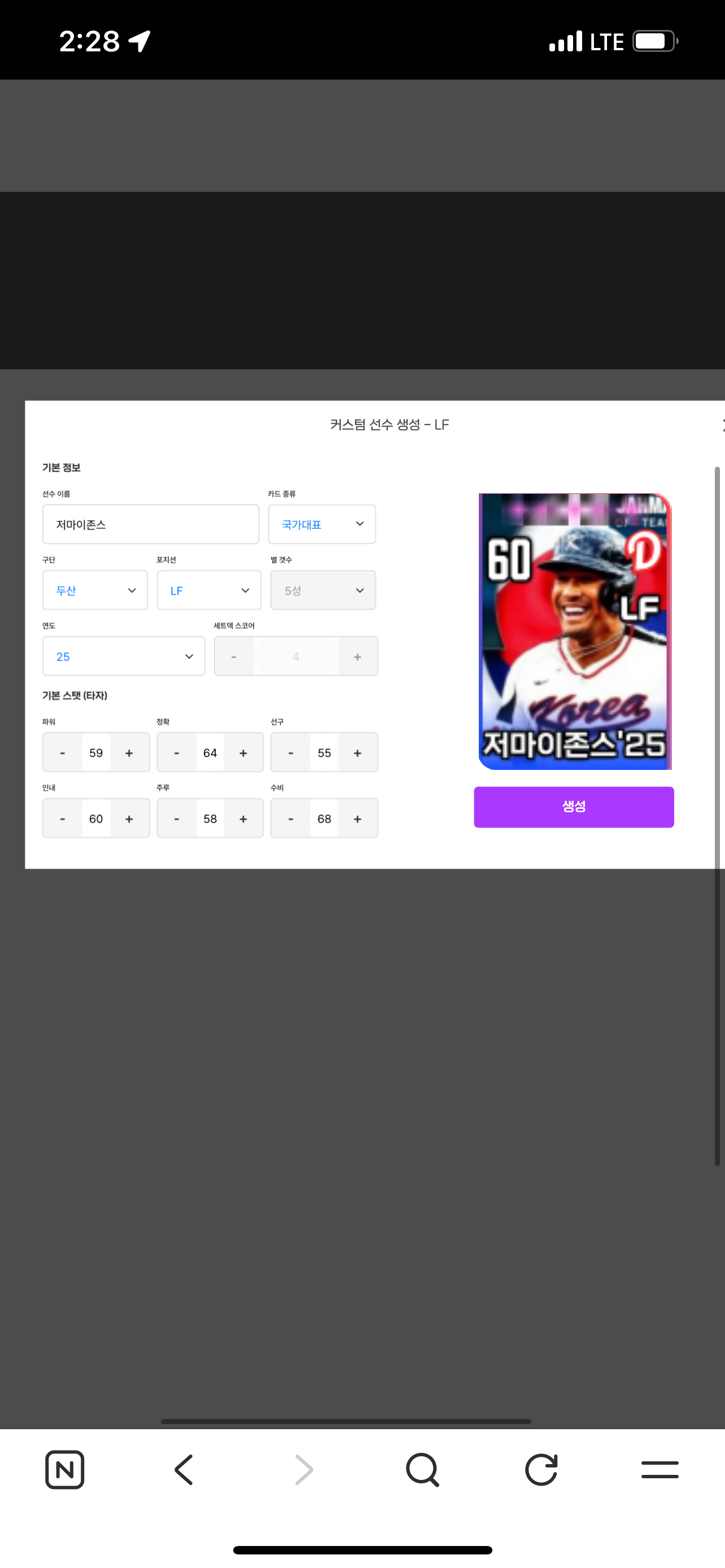Open the 카드 종류 dropdown showing 국가대표
Viewport: 725px width, 1568px height.
[x=321, y=524]
